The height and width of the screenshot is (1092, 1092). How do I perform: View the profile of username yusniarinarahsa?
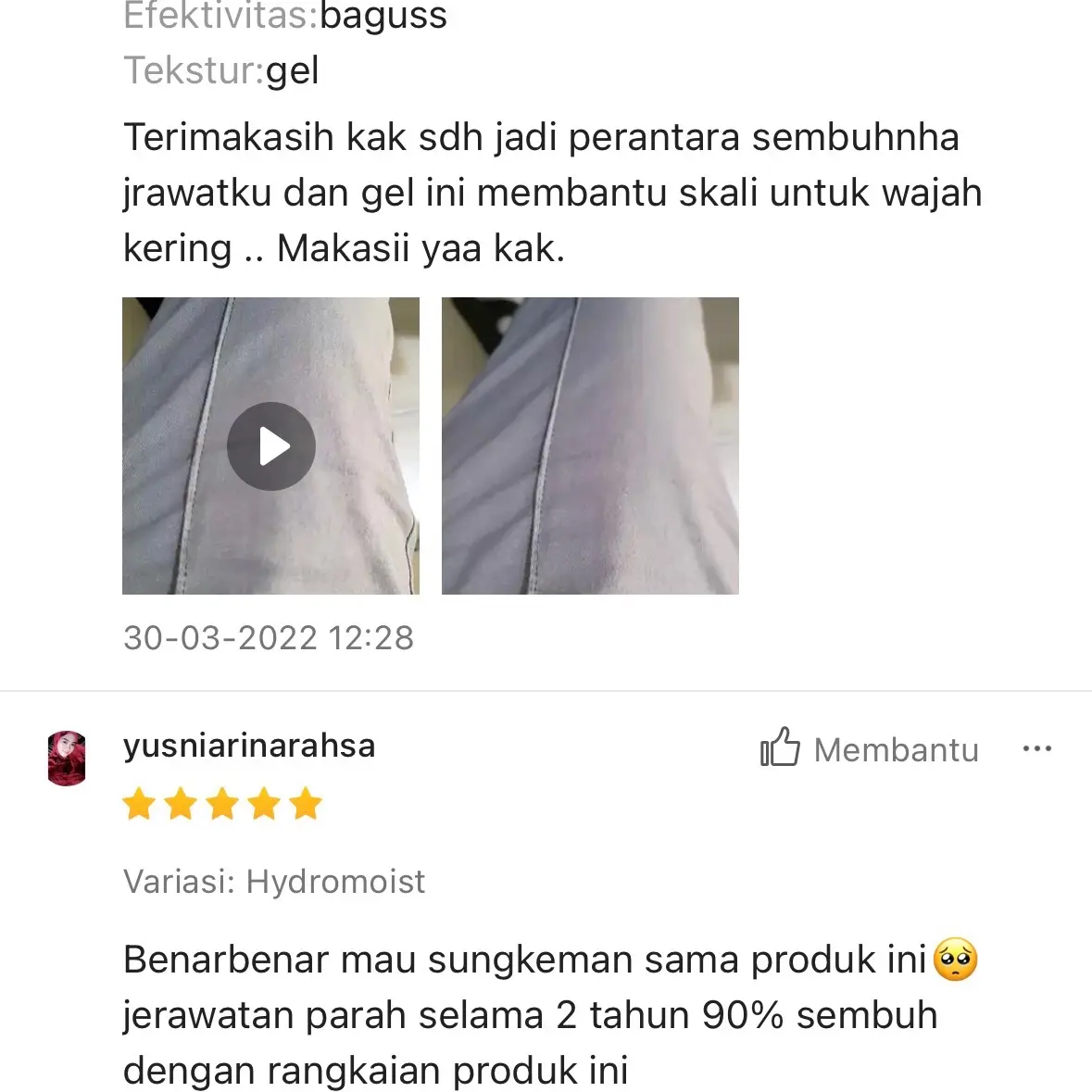(x=249, y=746)
